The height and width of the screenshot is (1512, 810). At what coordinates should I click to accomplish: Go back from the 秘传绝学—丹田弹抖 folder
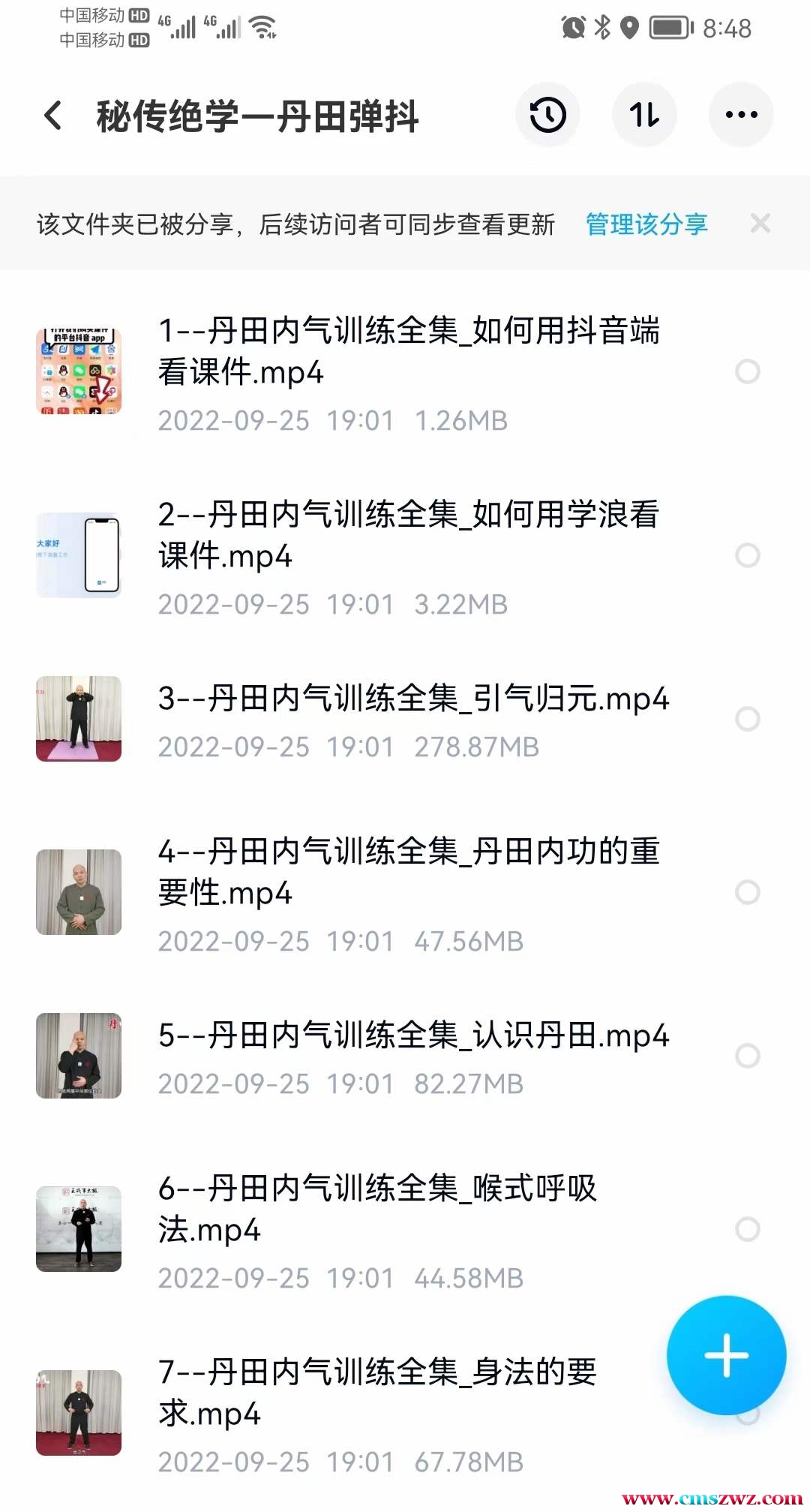[53, 116]
